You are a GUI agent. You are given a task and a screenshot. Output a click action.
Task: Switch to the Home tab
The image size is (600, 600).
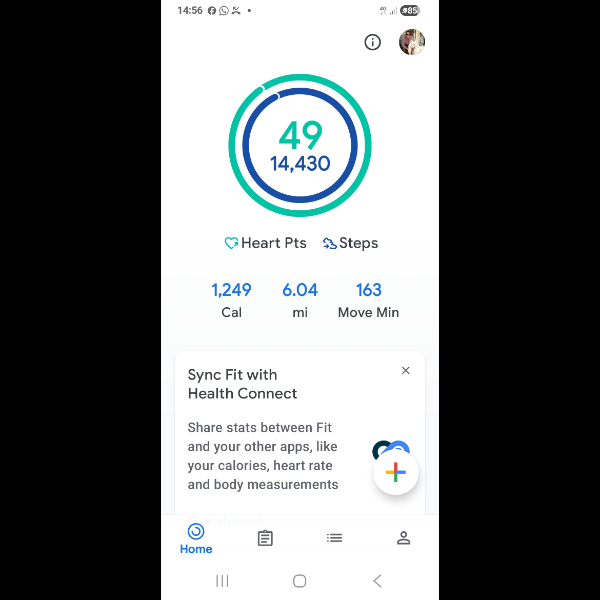coord(196,539)
